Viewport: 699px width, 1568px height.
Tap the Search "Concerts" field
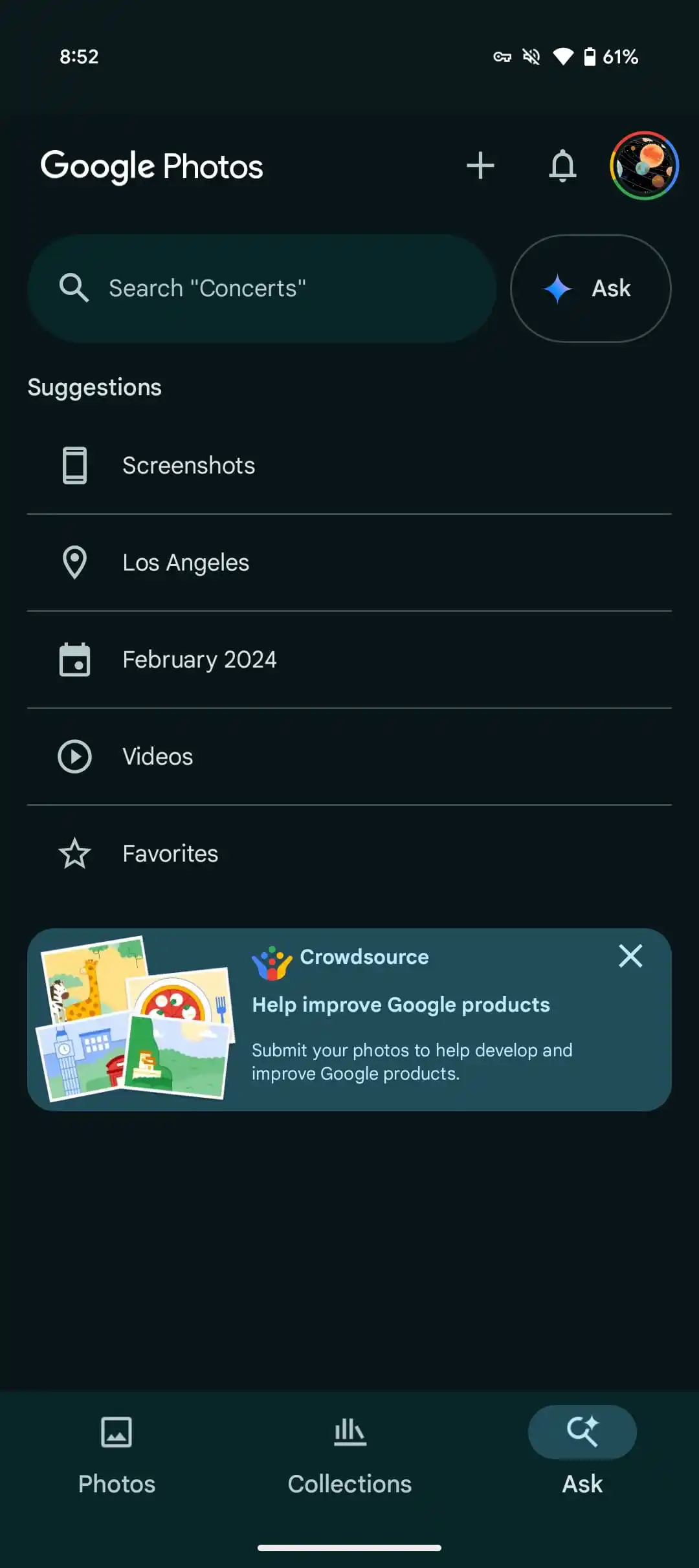(x=261, y=289)
